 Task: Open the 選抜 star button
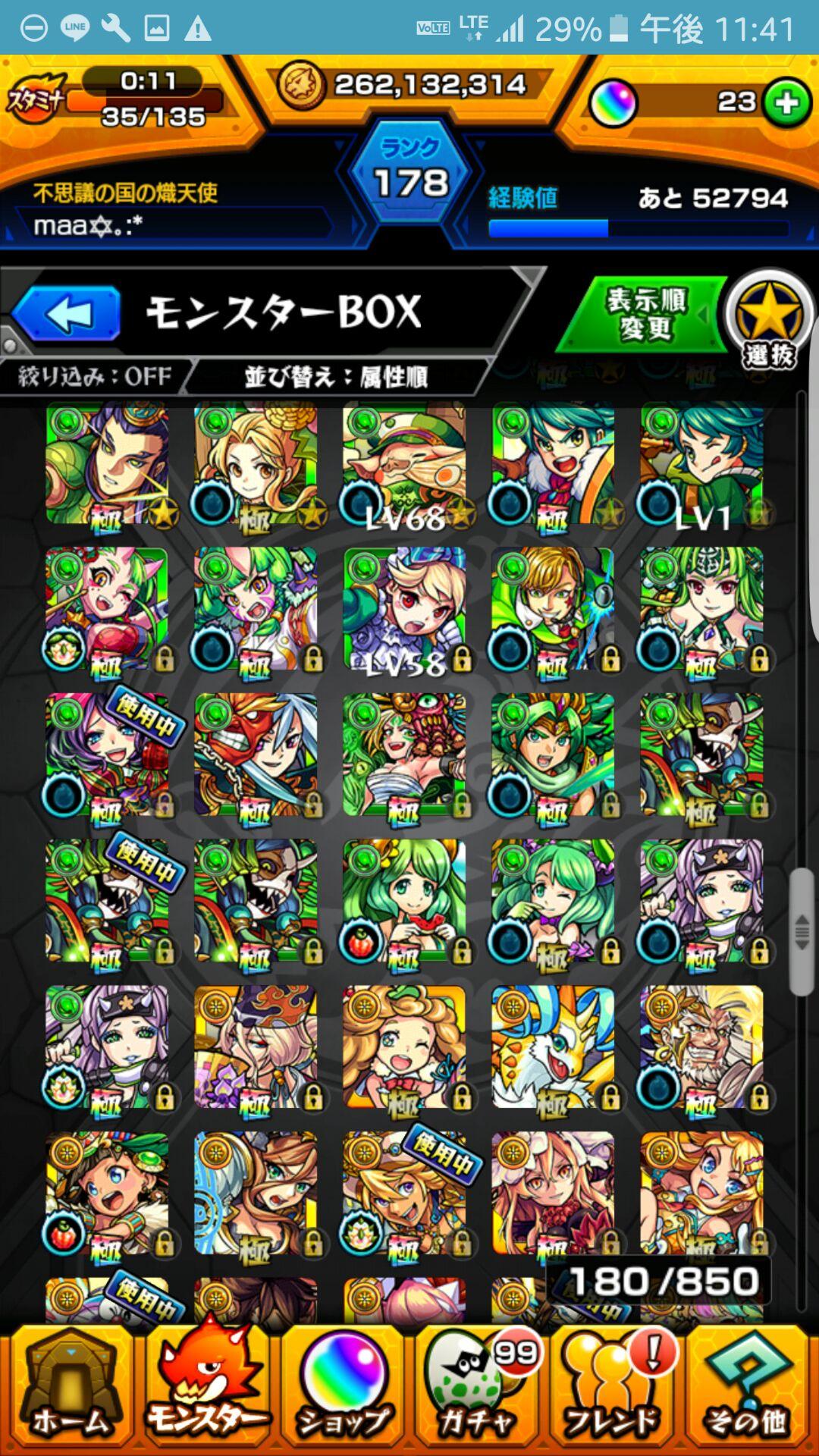click(x=769, y=318)
